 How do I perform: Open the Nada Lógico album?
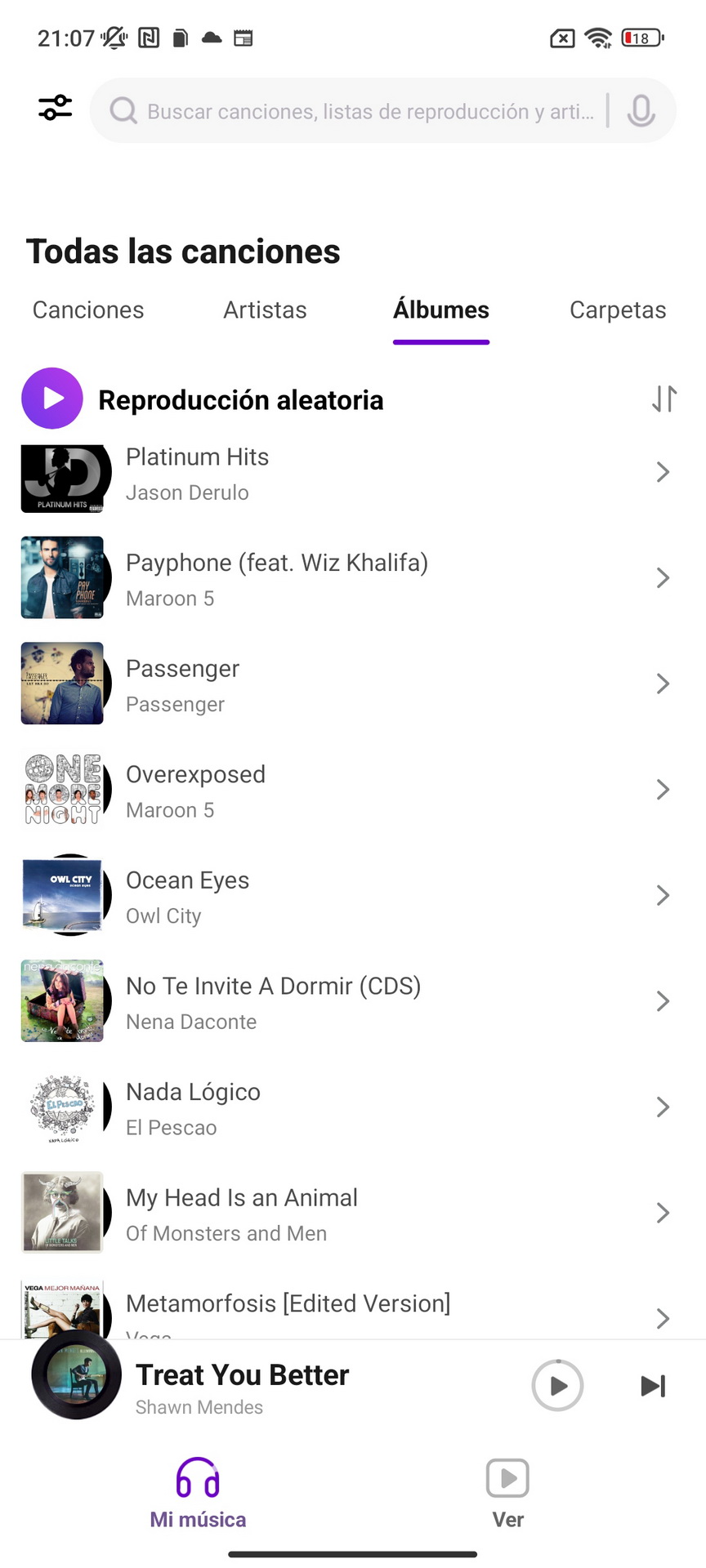coord(353,1107)
